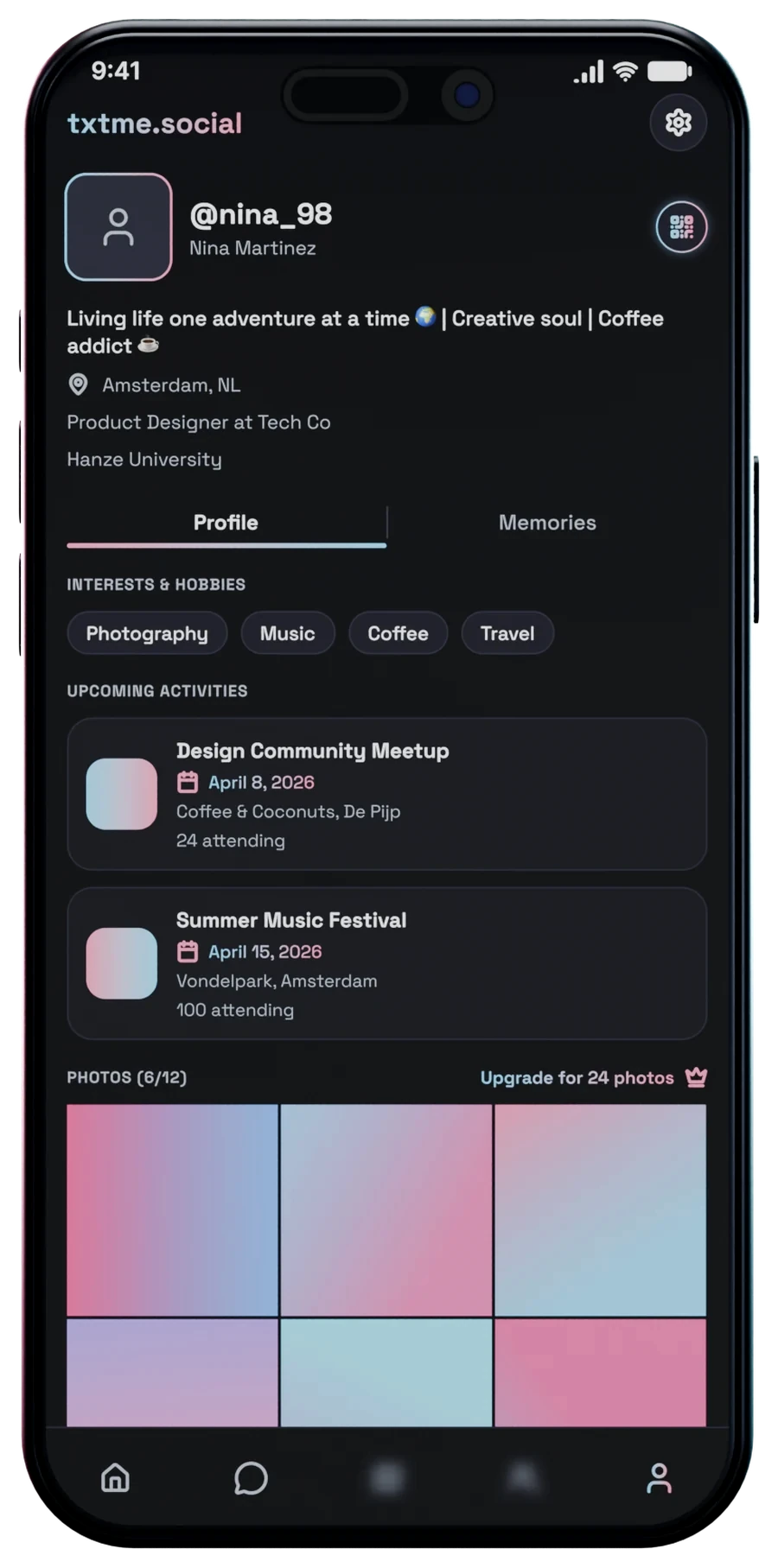Screen dimensions: 778x1568
Task: Go to the home tab in bottom bar
Action: coord(115,1478)
